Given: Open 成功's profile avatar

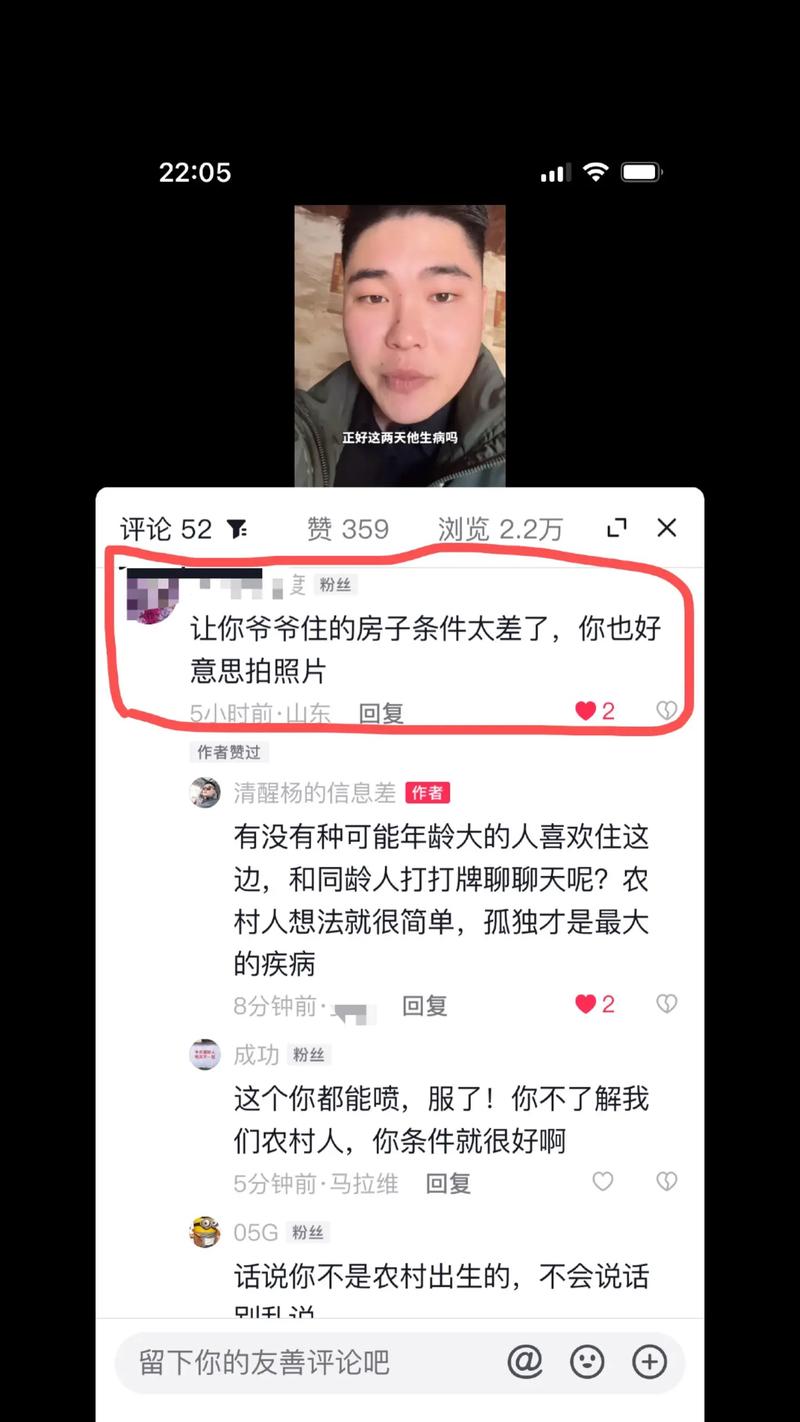Looking at the screenshot, I should click(x=205, y=1054).
